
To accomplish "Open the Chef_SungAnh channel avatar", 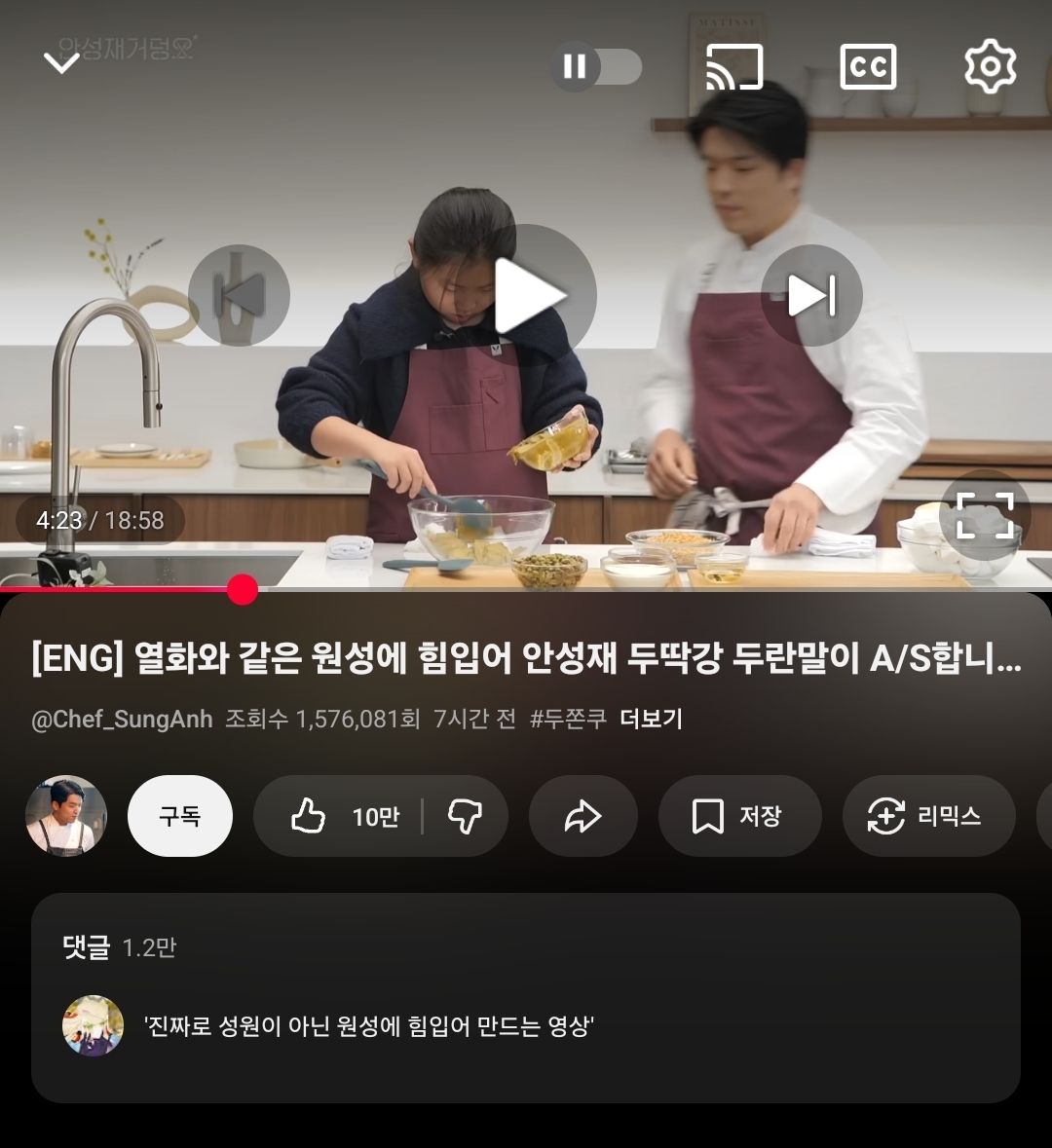I will [x=66, y=816].
